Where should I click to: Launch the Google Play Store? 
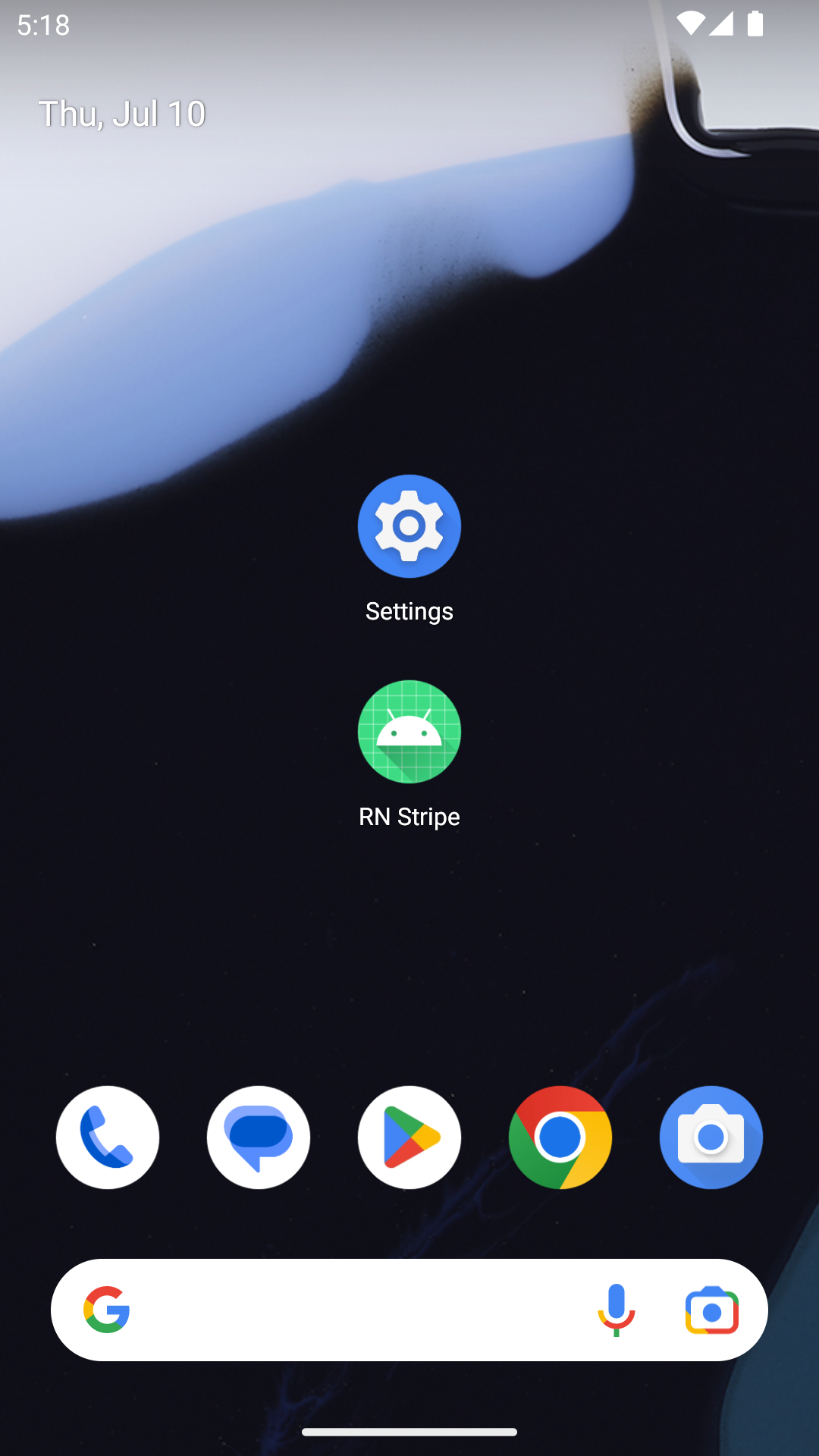click(x=409, y=1137)
